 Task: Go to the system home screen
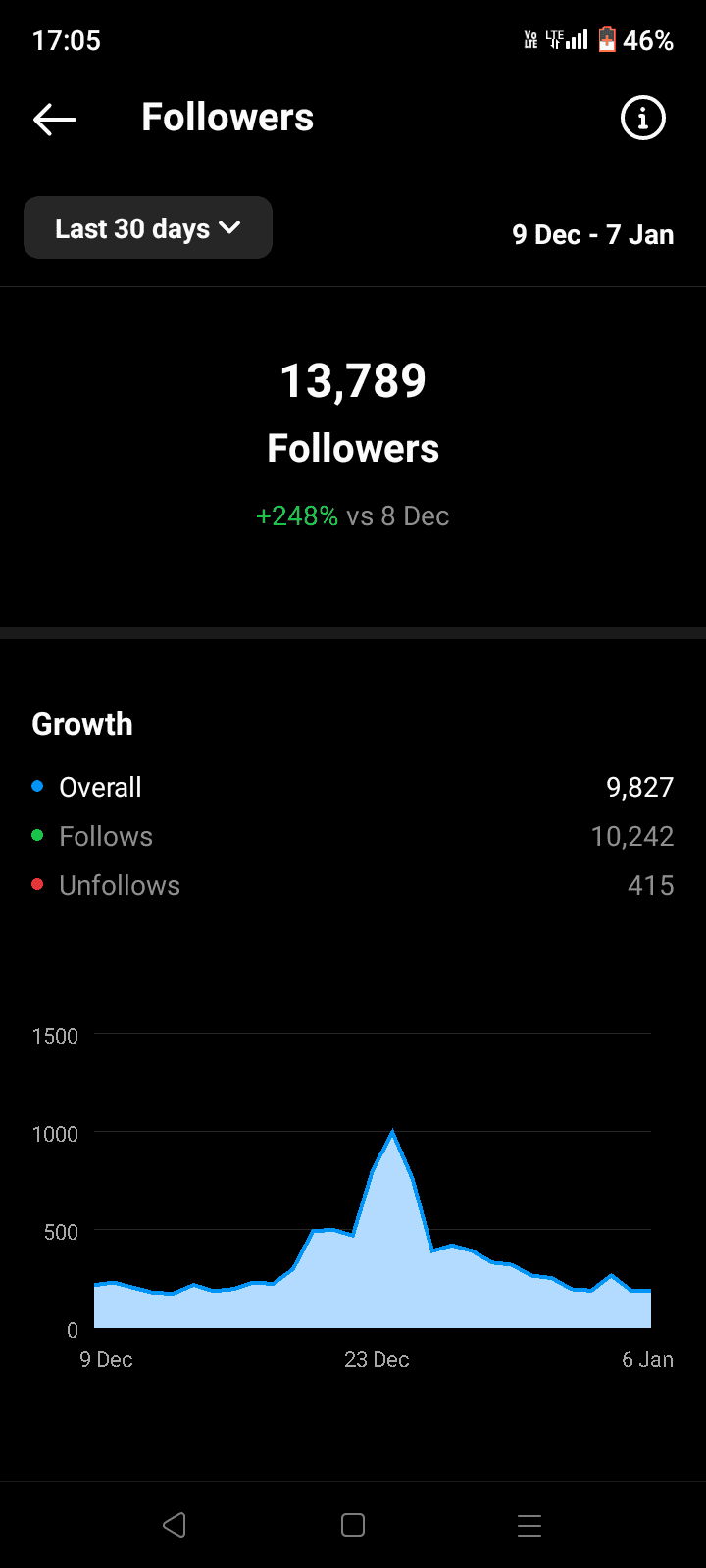pyautogui.click(x=353, y=1525)
